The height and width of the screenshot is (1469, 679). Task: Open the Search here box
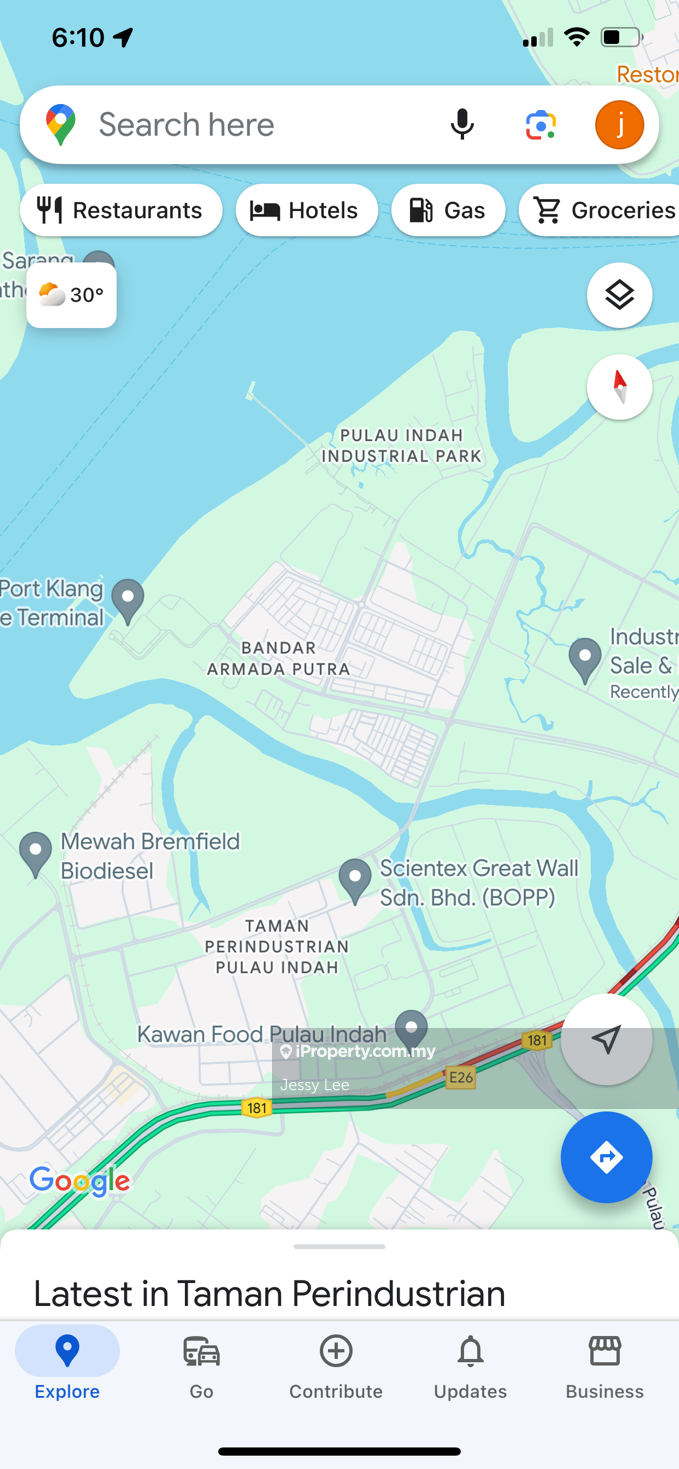click(x=250, y=125)
